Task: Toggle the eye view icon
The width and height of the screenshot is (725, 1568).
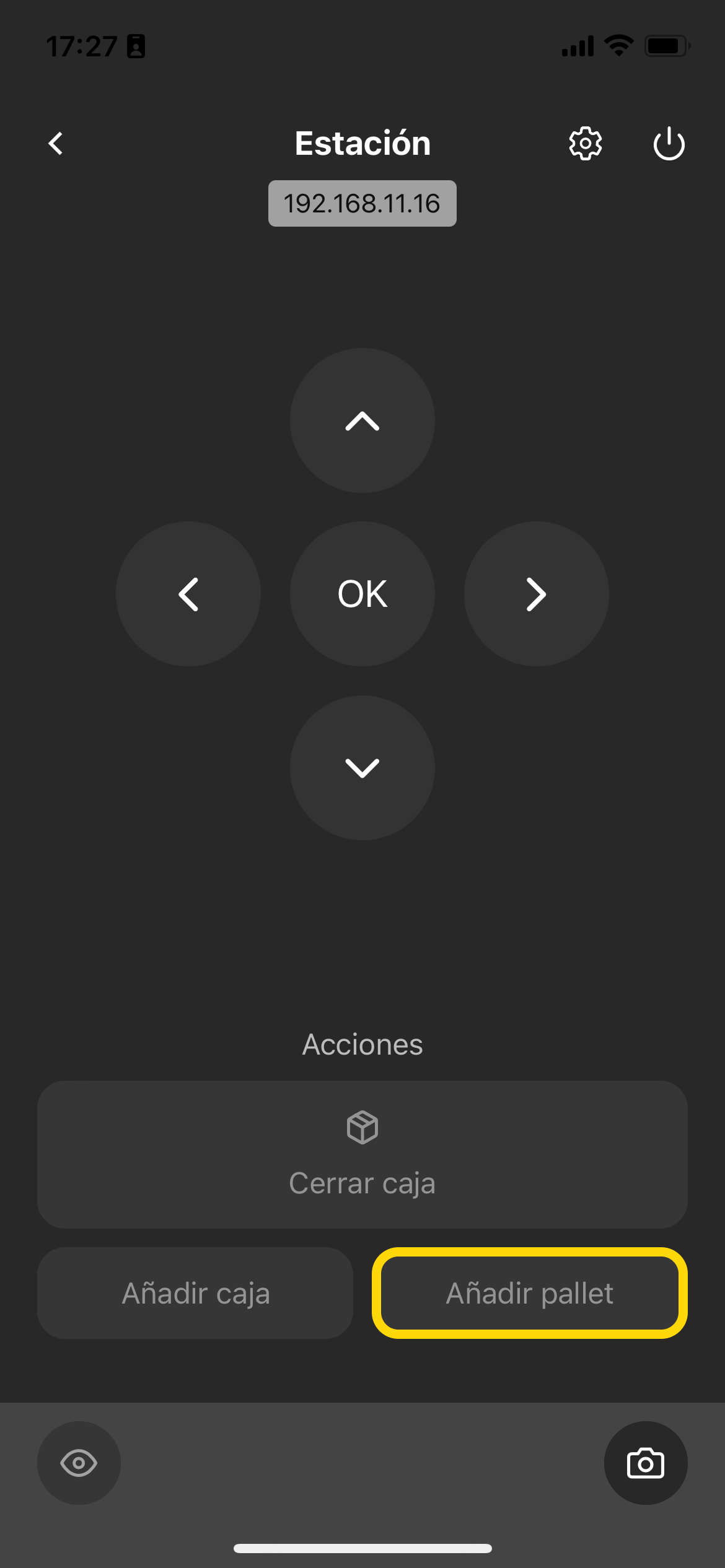Action: pos(79,1463)
